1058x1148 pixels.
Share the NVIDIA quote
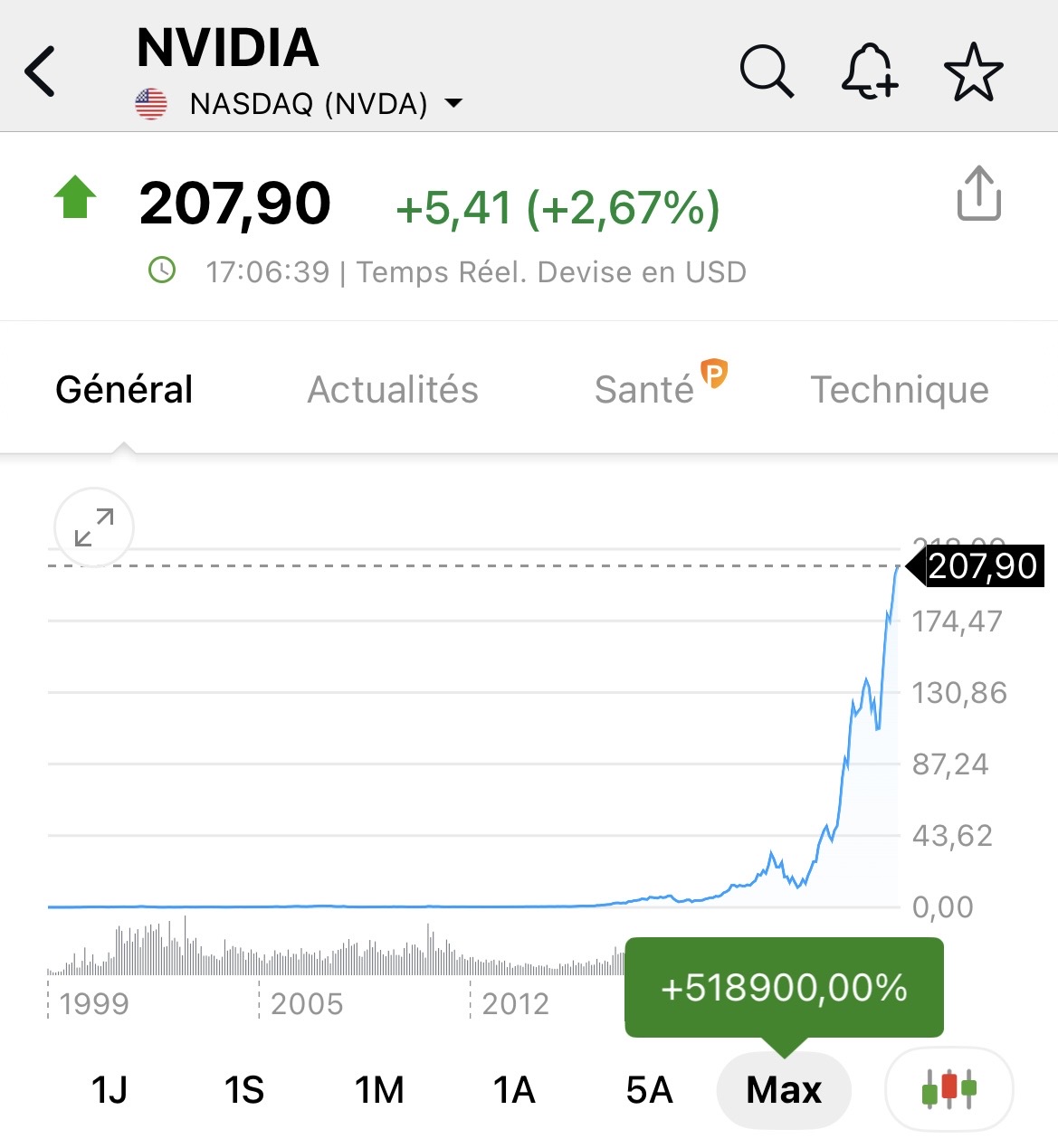pos(978,193)
